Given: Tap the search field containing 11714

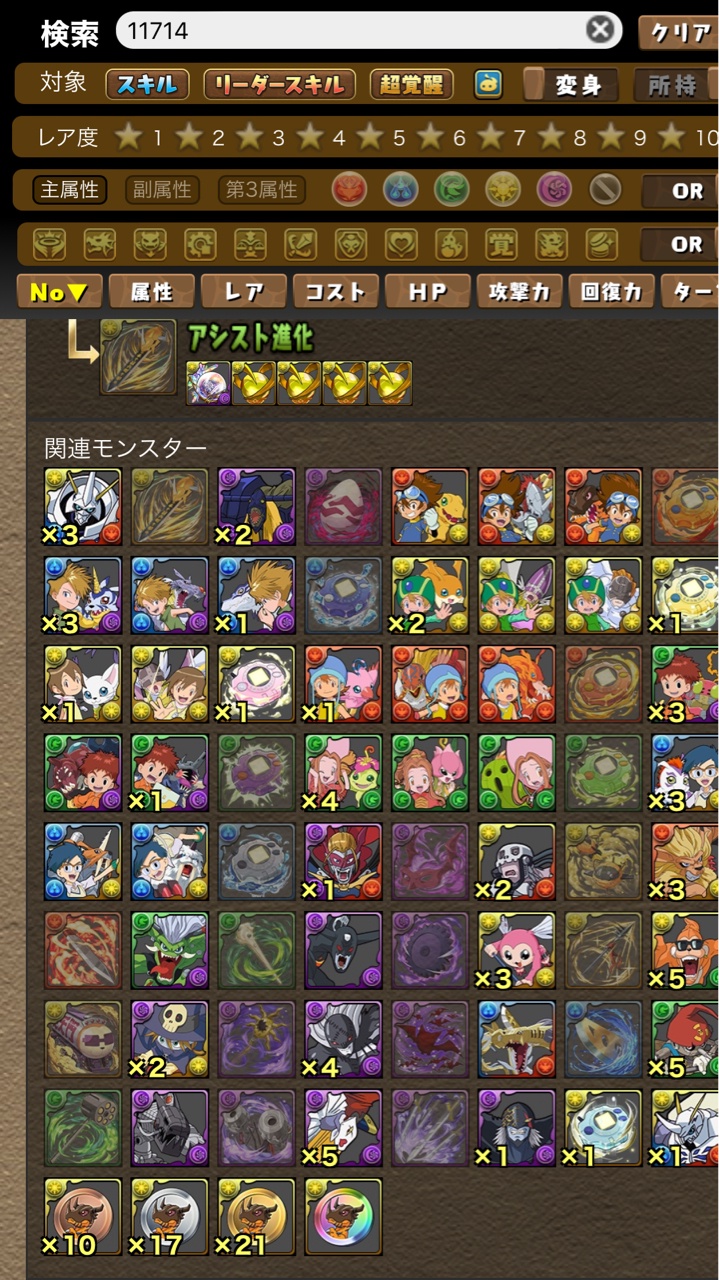Looking at the screenshot, I should 350,31.
